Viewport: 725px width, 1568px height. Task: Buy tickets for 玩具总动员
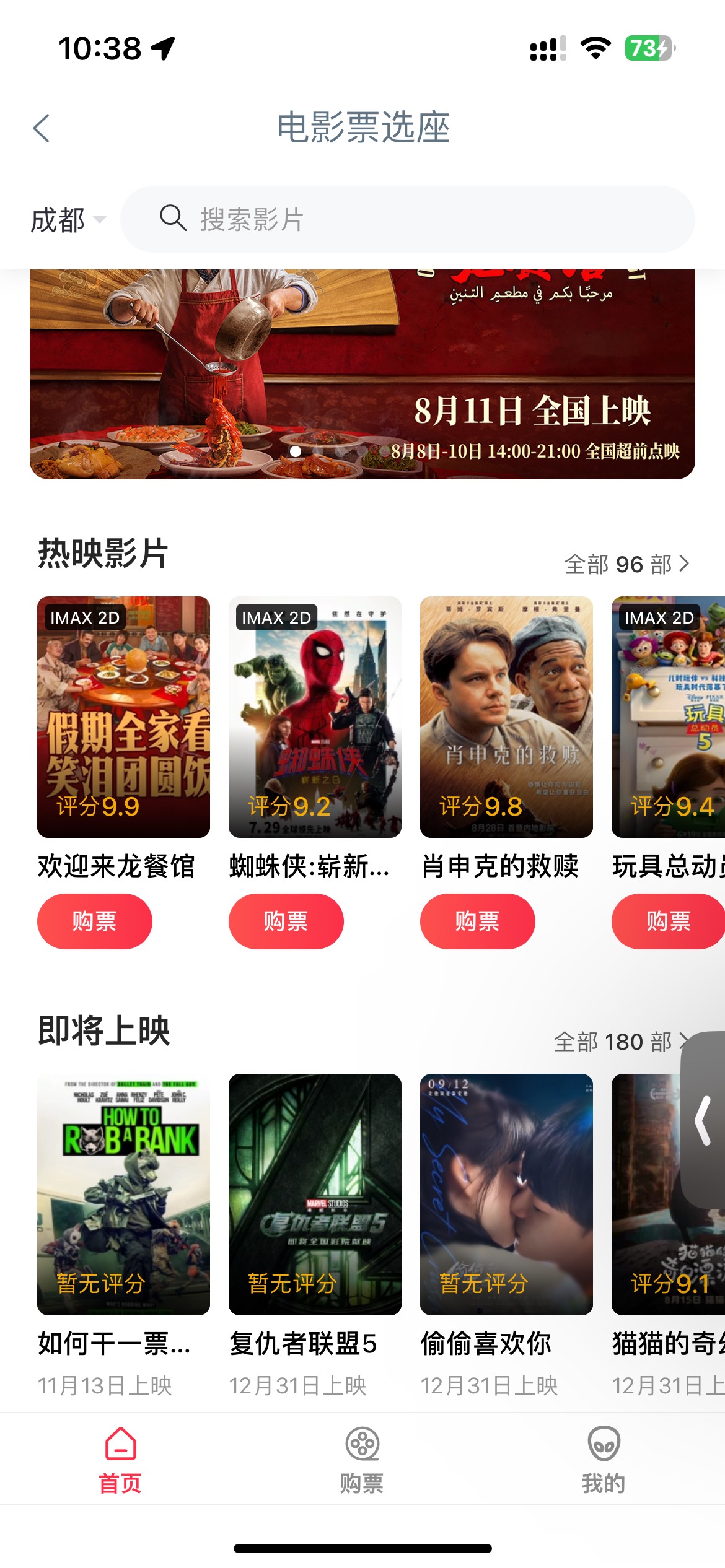tap(668, 921)
